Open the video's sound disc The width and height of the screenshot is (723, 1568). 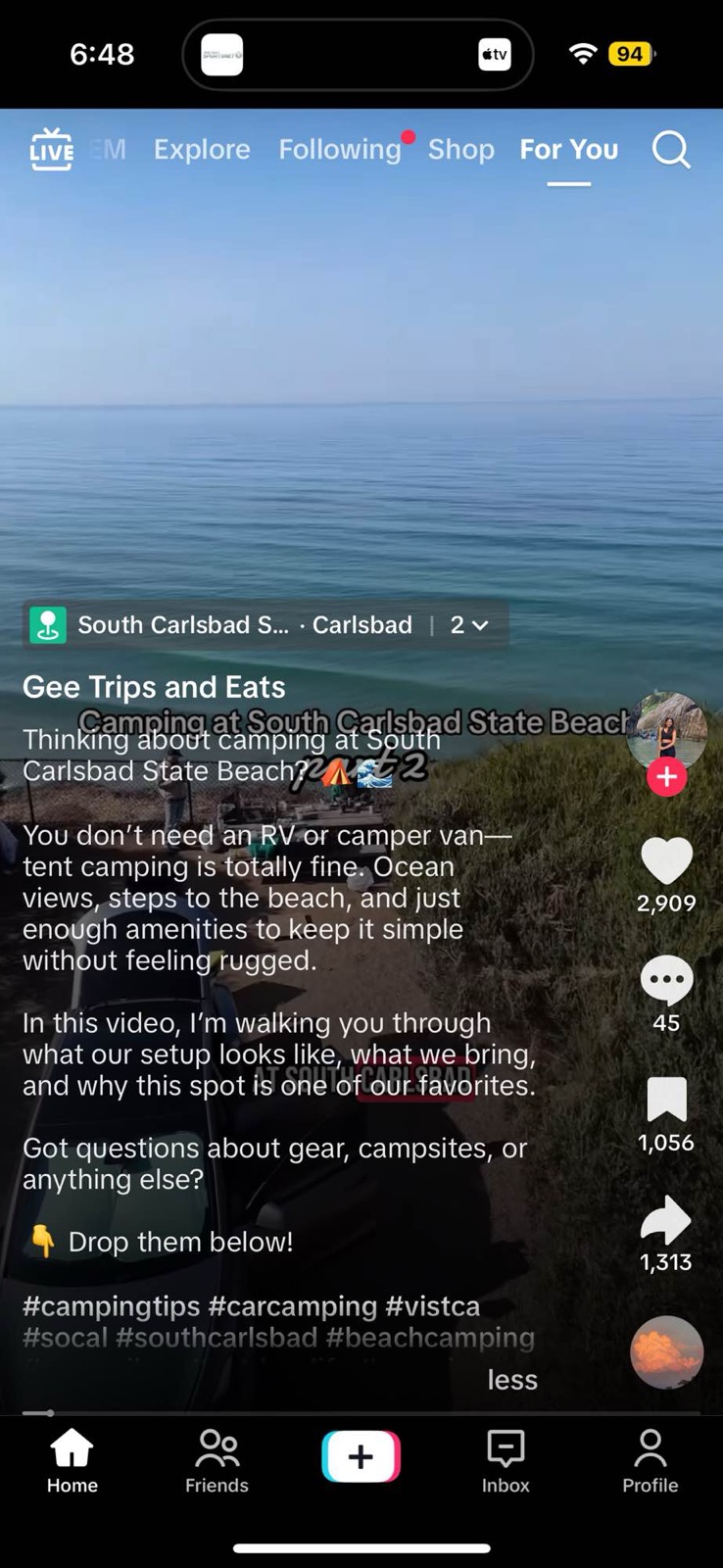666,1352
